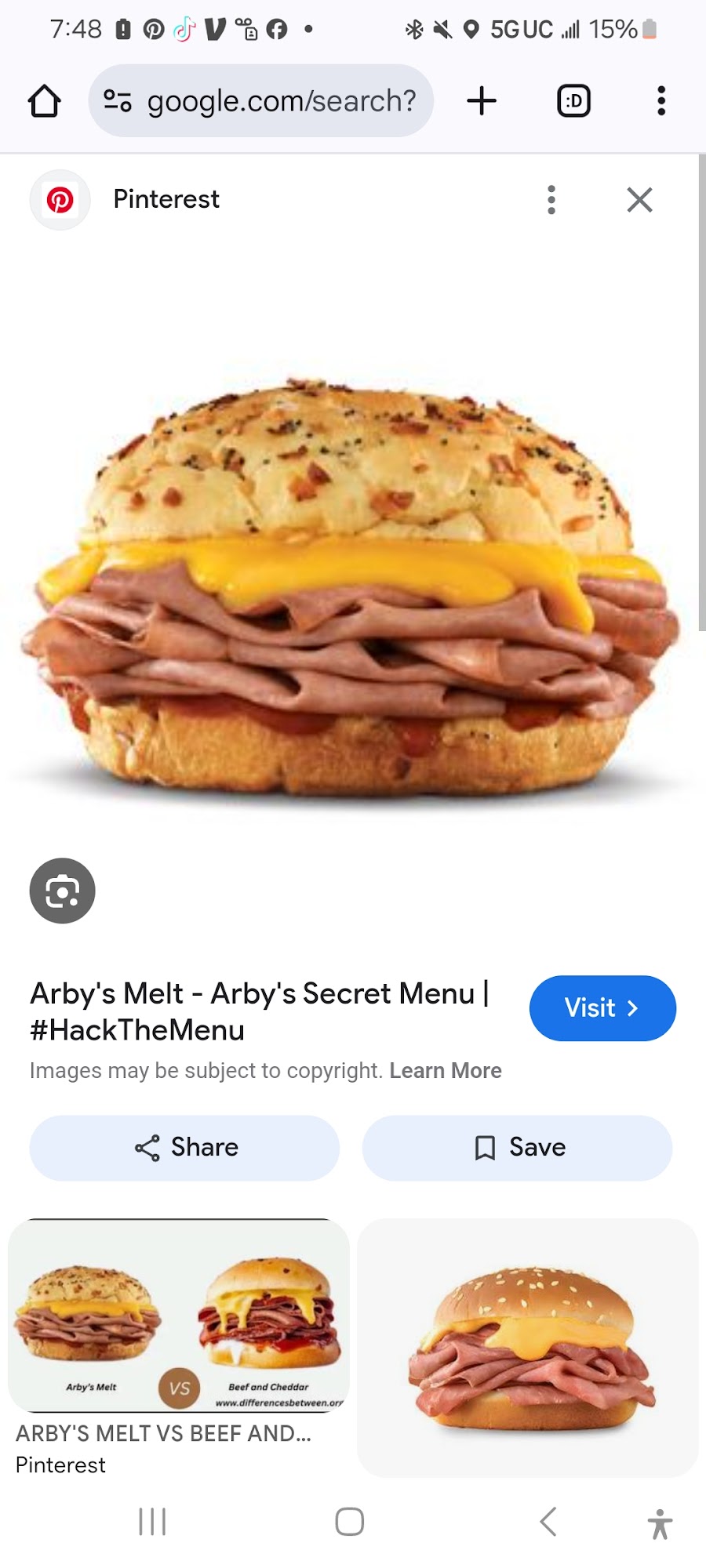Open the Arby's Melt #HackTheMenu title link
The height and width of the screenshot is (1568, 706).
pos(259,1011)
